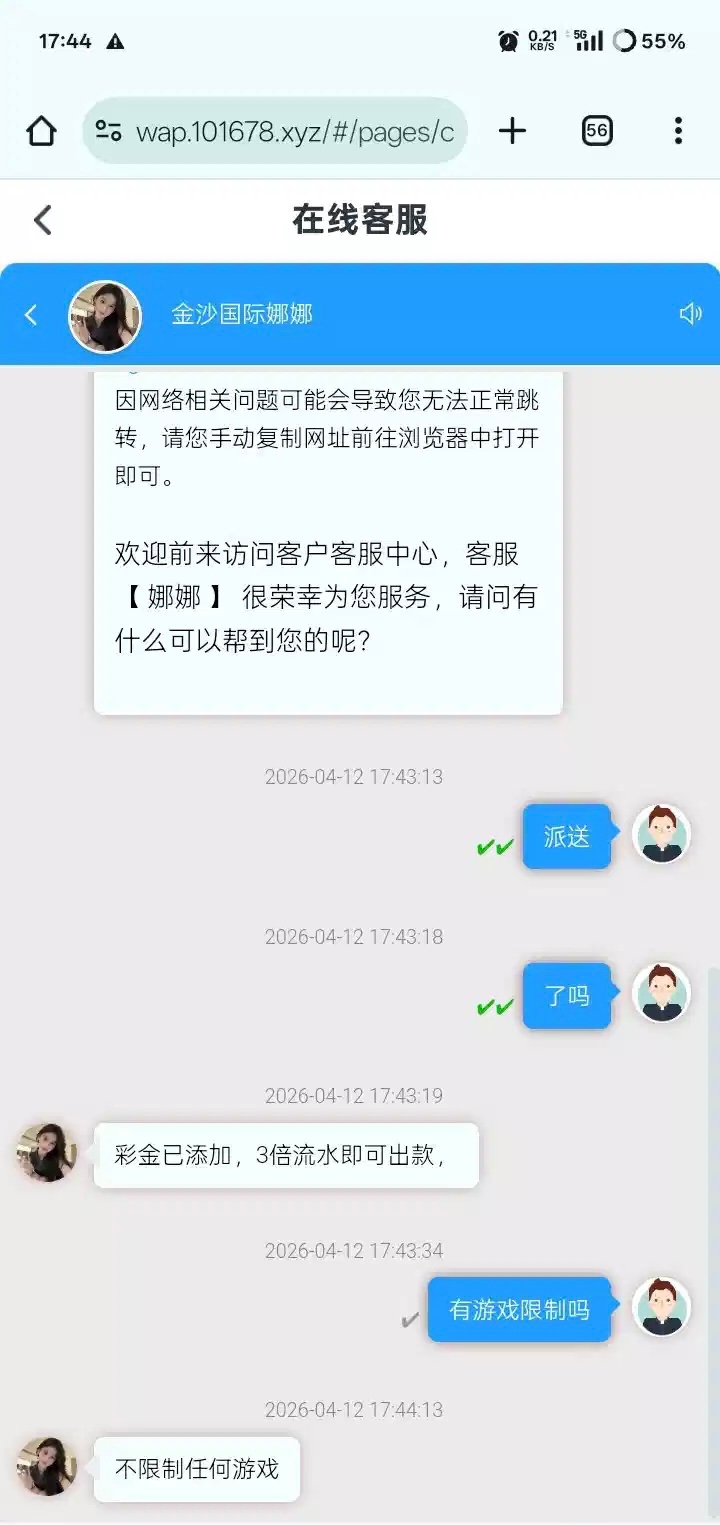Go to the browser home page

(x=41, y=131)
